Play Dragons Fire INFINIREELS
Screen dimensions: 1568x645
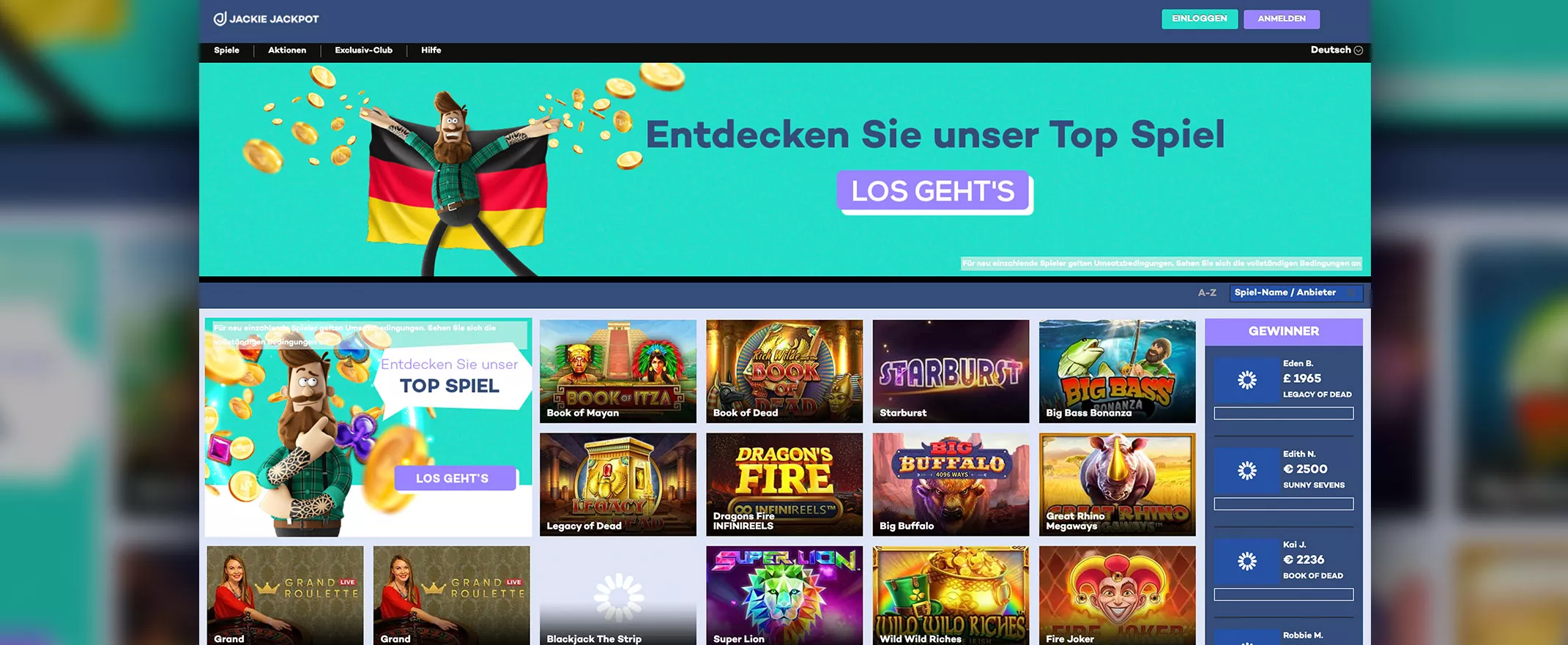(x=784, y=484)
